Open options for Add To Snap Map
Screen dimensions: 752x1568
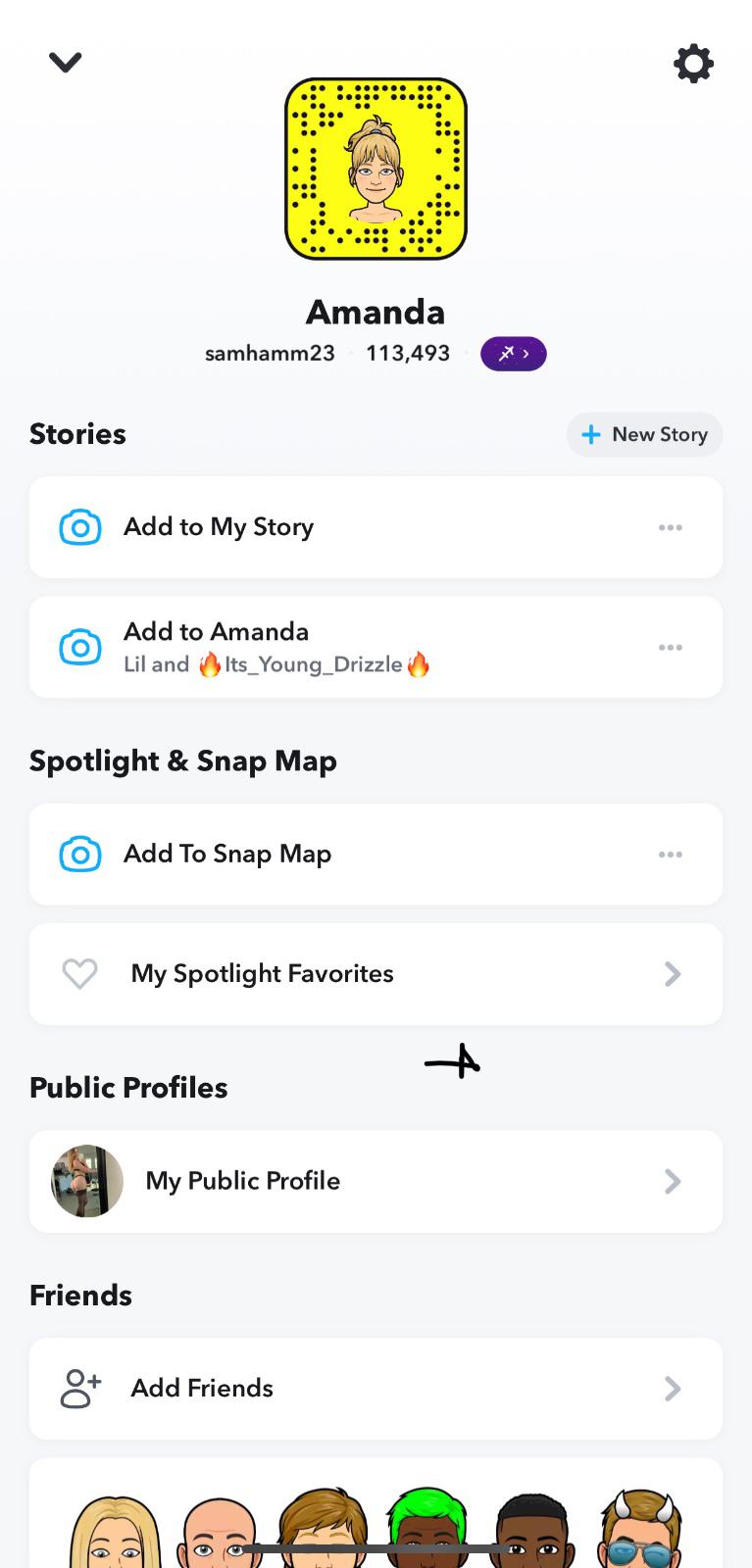(x=671, y=855)
